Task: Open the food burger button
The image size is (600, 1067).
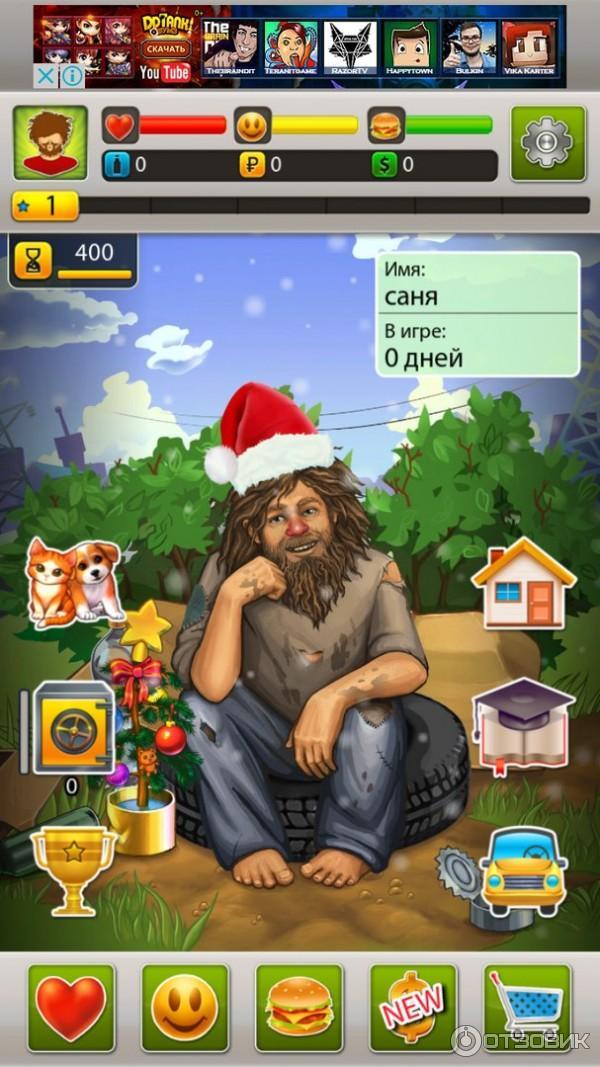Action: (299, 1006)
